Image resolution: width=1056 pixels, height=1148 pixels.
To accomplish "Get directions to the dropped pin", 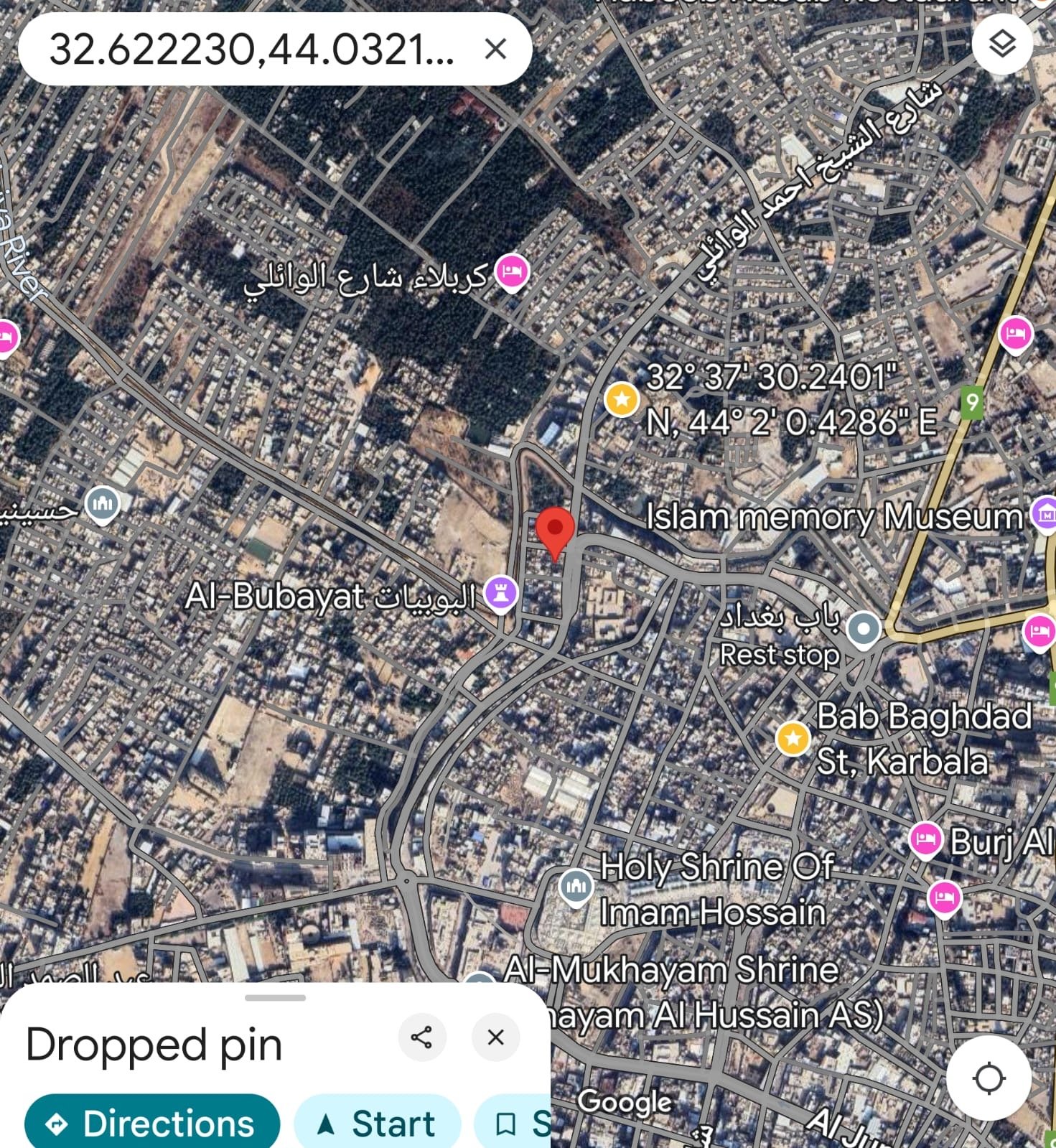I will [151, 1122].
